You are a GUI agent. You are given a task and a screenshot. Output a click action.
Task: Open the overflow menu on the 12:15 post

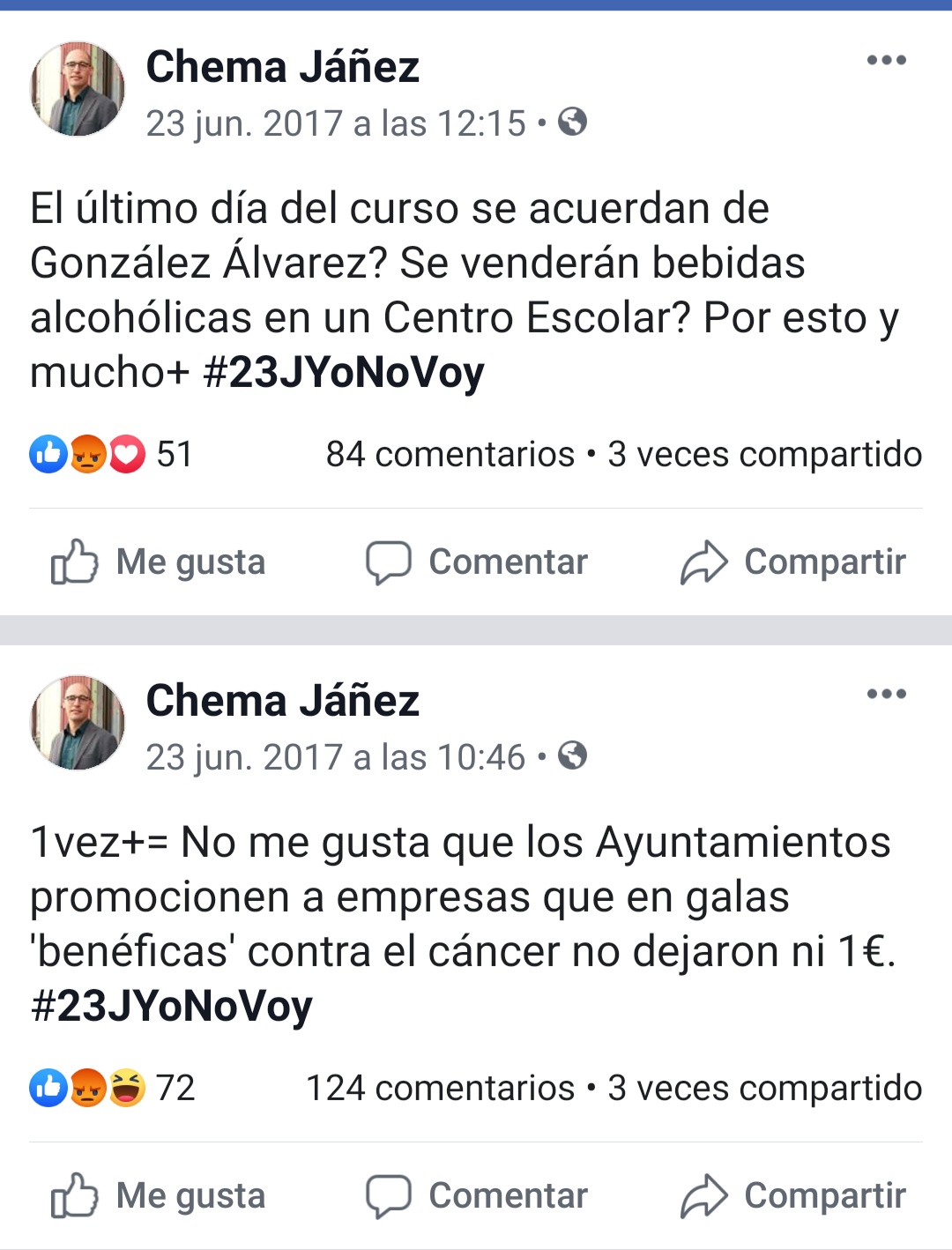point(886,60)
